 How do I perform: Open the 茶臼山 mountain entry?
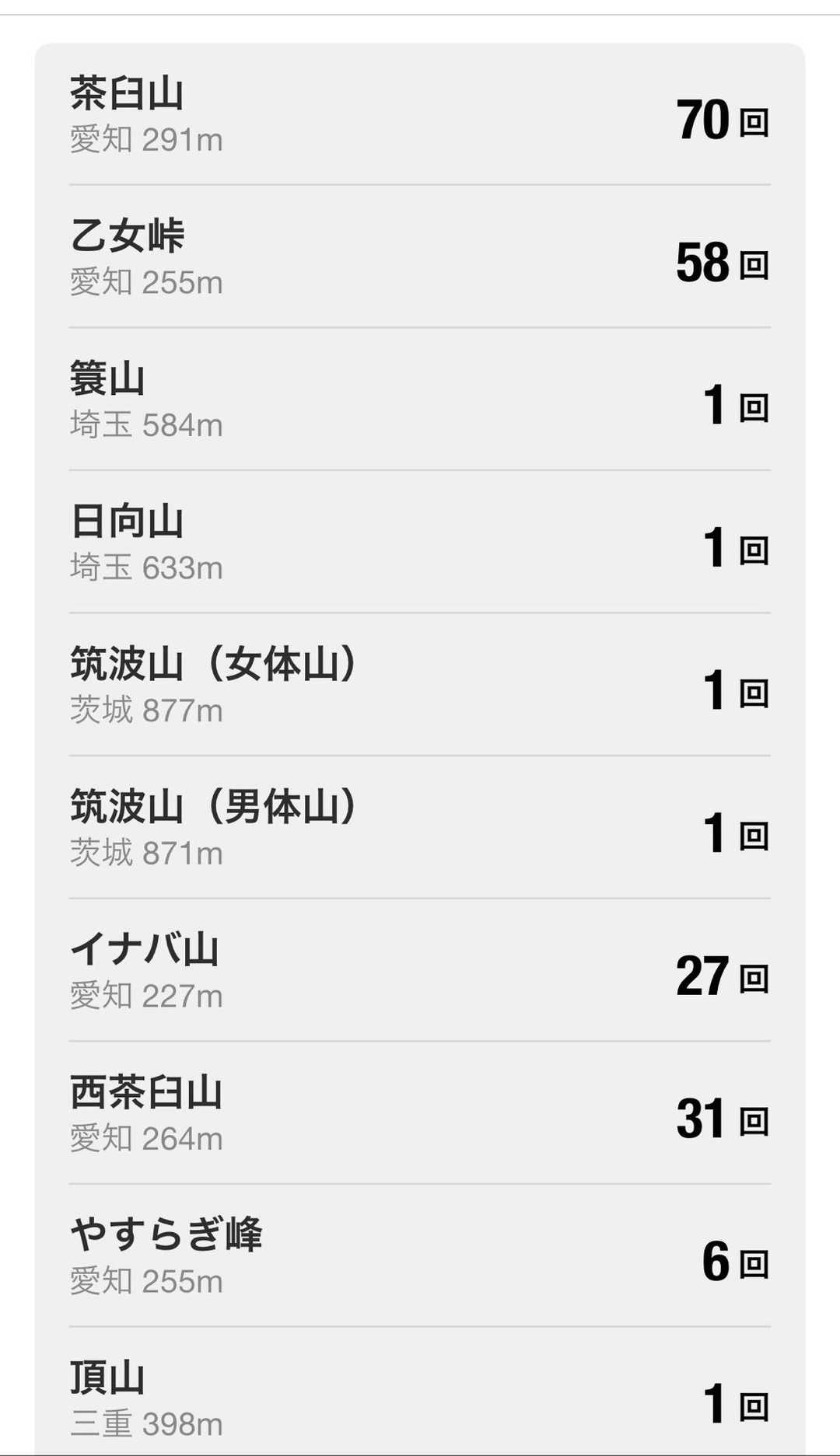(x=420, y=114)
